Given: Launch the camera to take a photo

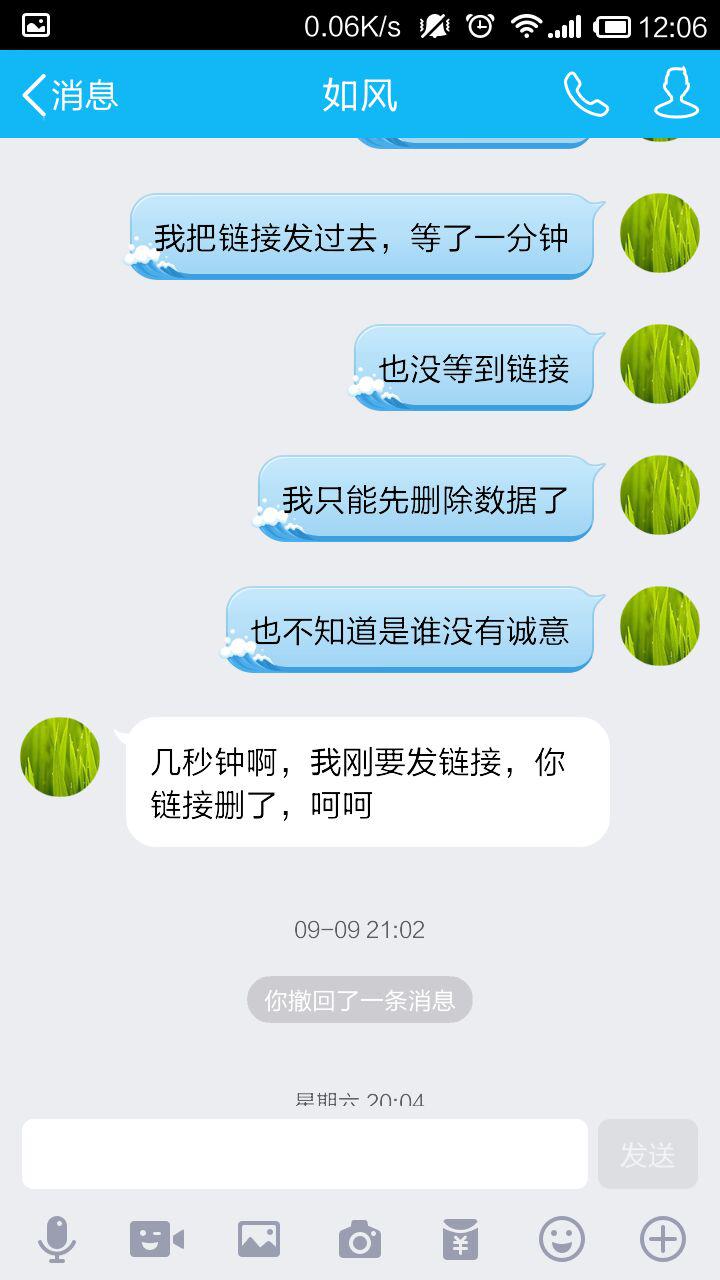Looking at the screenshot, I should coord(360,1240).
